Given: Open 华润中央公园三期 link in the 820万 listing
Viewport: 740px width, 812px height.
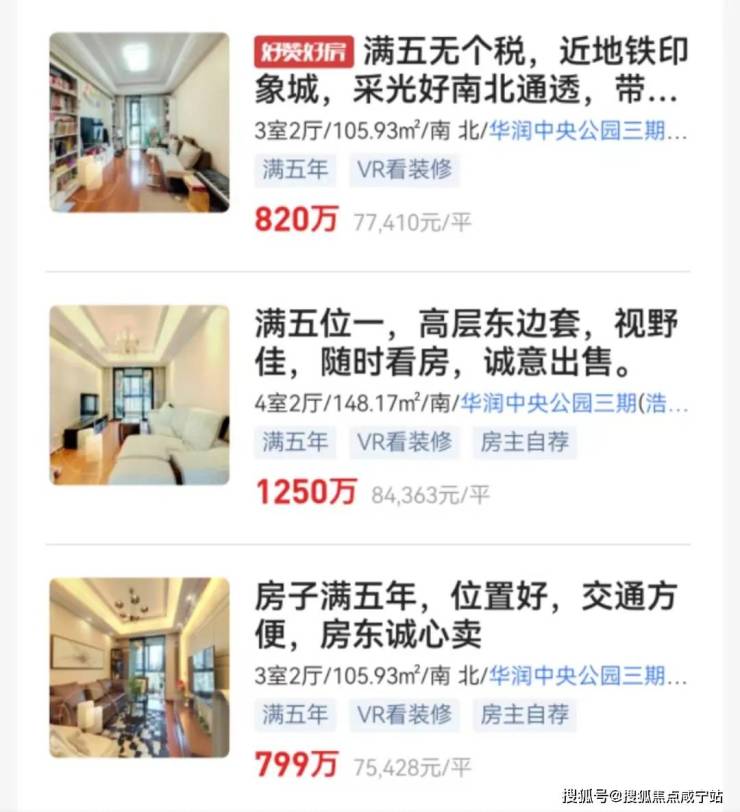Looking at the screenshot, I should [x=587, y=131].
